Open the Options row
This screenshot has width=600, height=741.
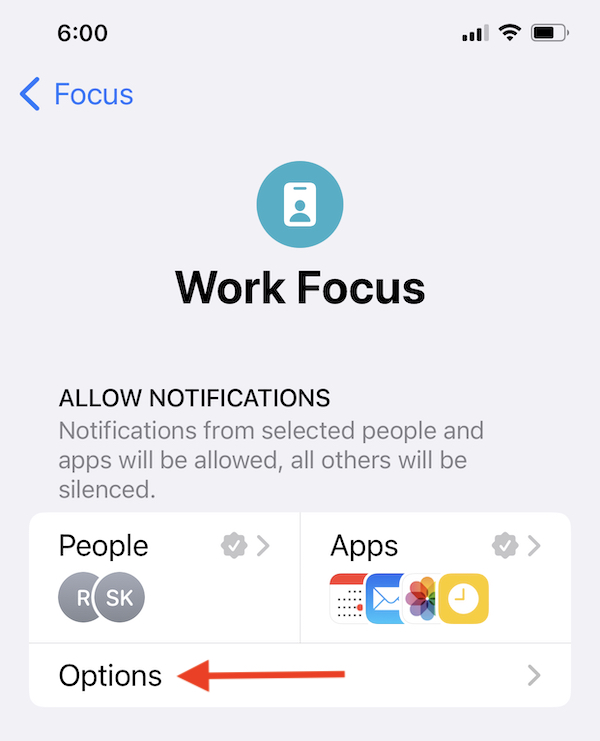pos(300,676)
